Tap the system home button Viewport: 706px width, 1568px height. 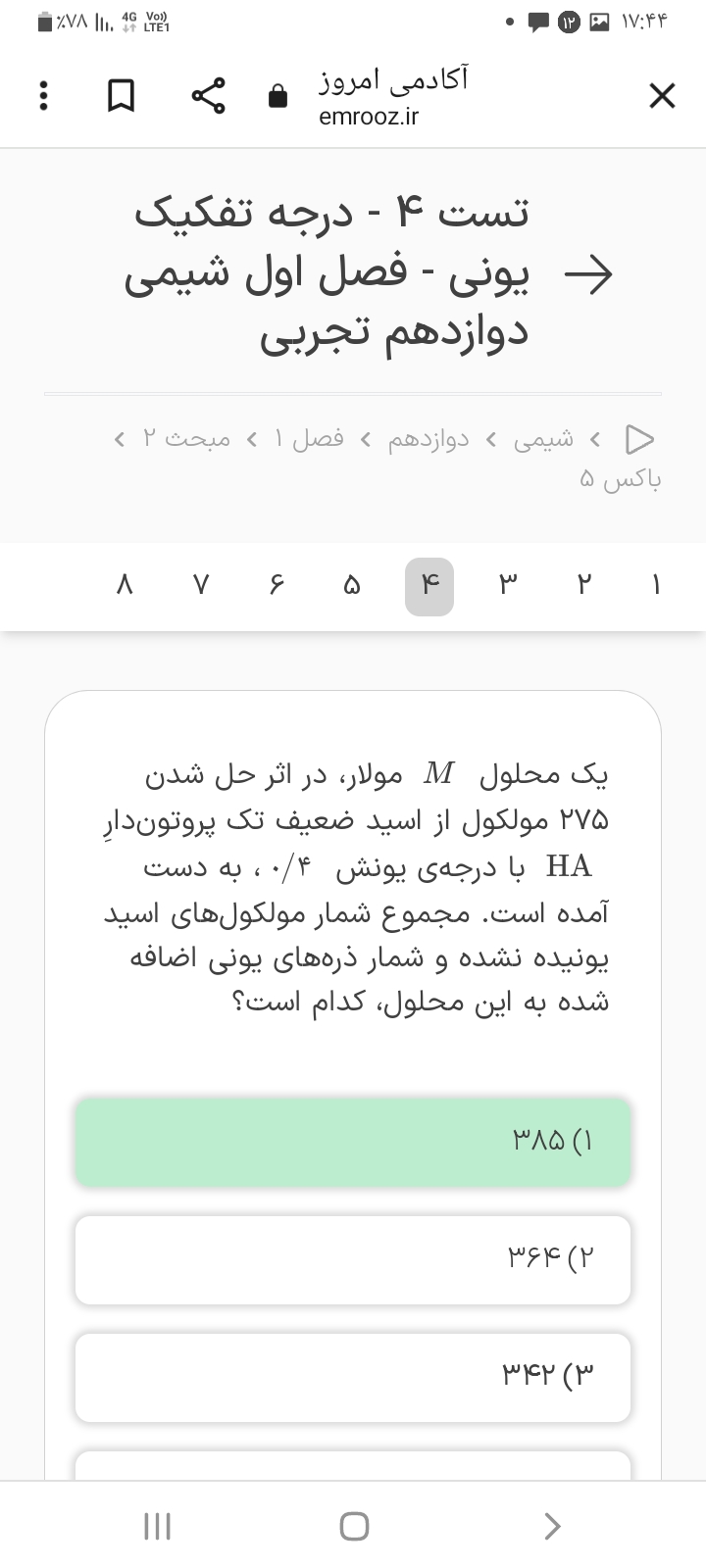pyautogui.click(x=354, y=1526)
